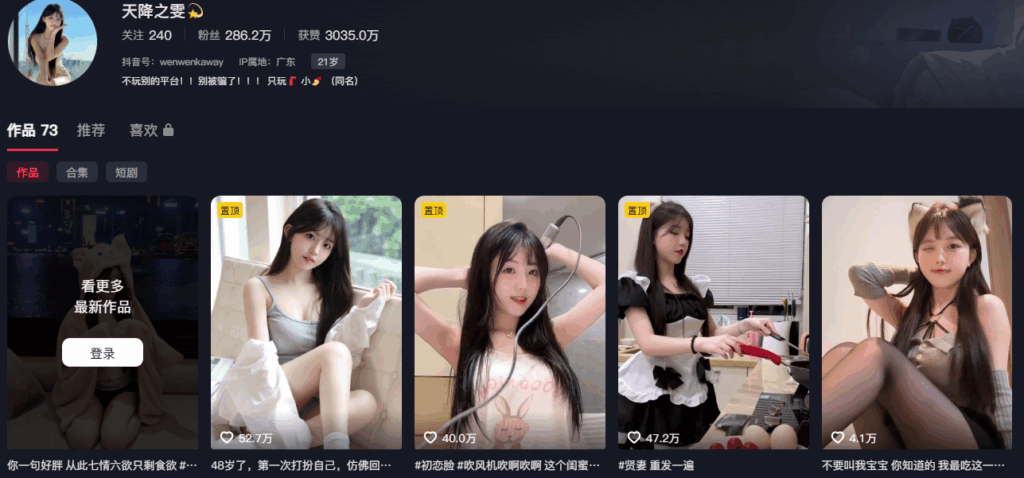Open the video with 4.1万 likes
Image resolution: width=1024 pixels, height=478 pixels.
917,322
